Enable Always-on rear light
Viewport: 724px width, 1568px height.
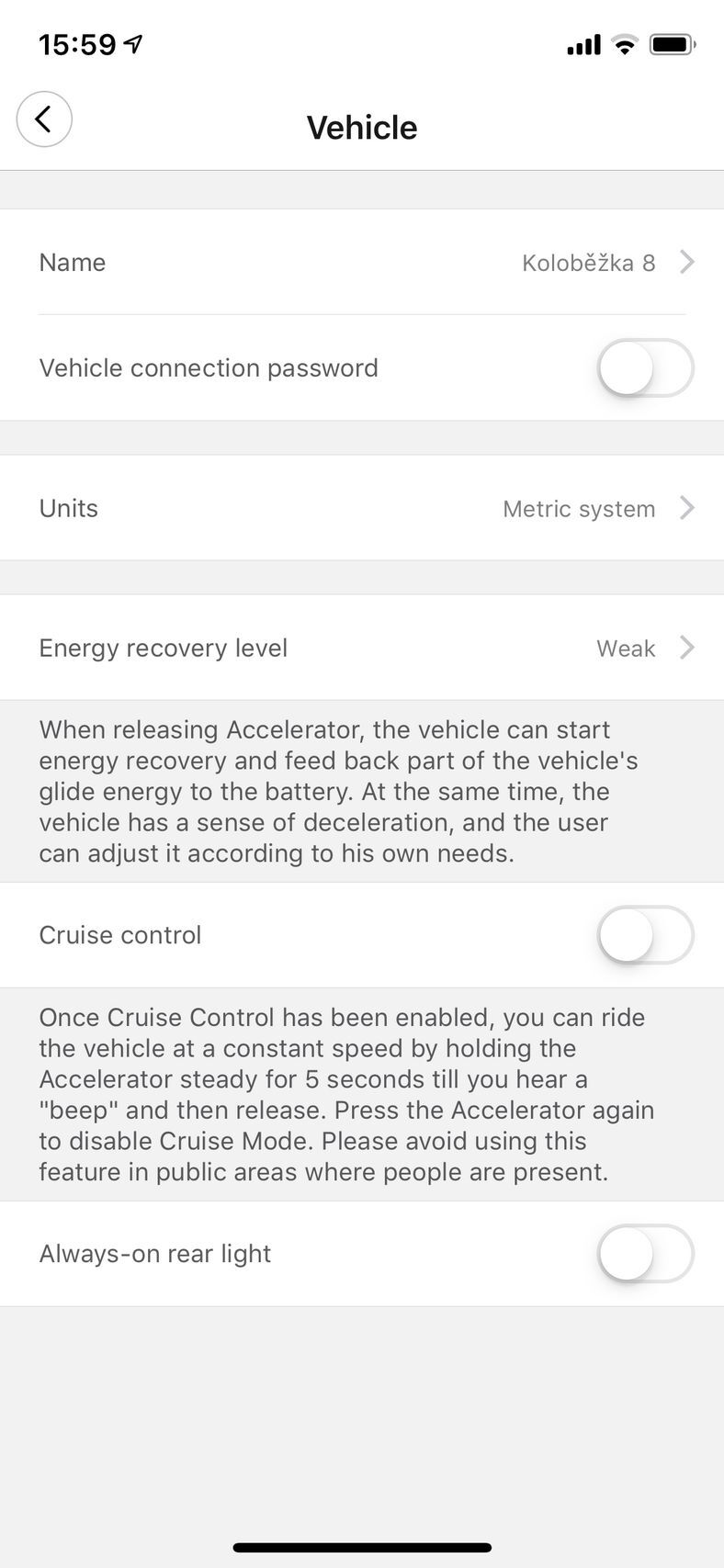pos(645,1254)
